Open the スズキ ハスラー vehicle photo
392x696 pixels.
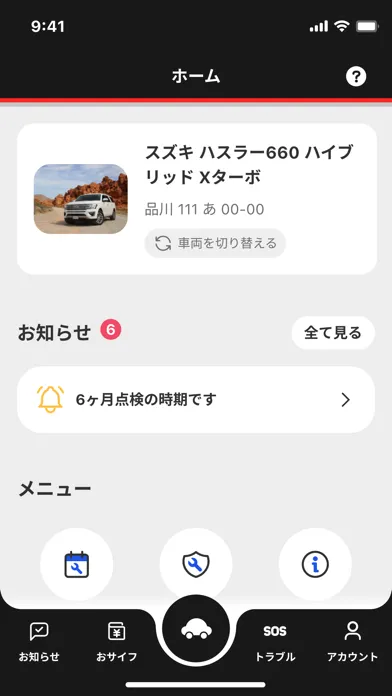pos(81,199)
